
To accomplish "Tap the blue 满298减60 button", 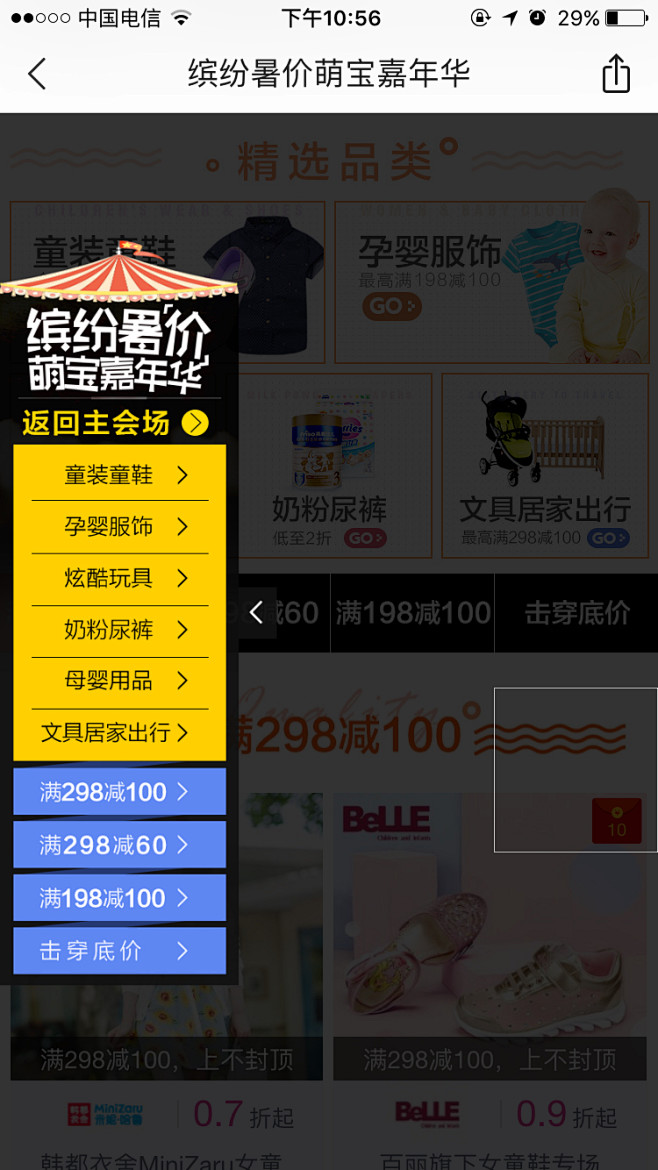I will pyautogui.click(x=119, y=845).
